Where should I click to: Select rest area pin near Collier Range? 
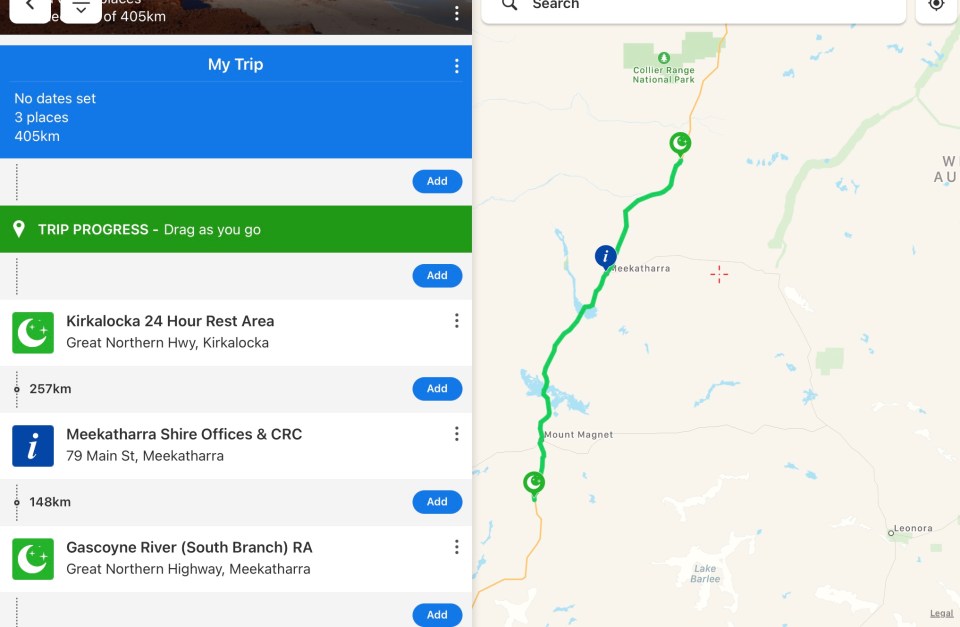(x=680, y=144)
